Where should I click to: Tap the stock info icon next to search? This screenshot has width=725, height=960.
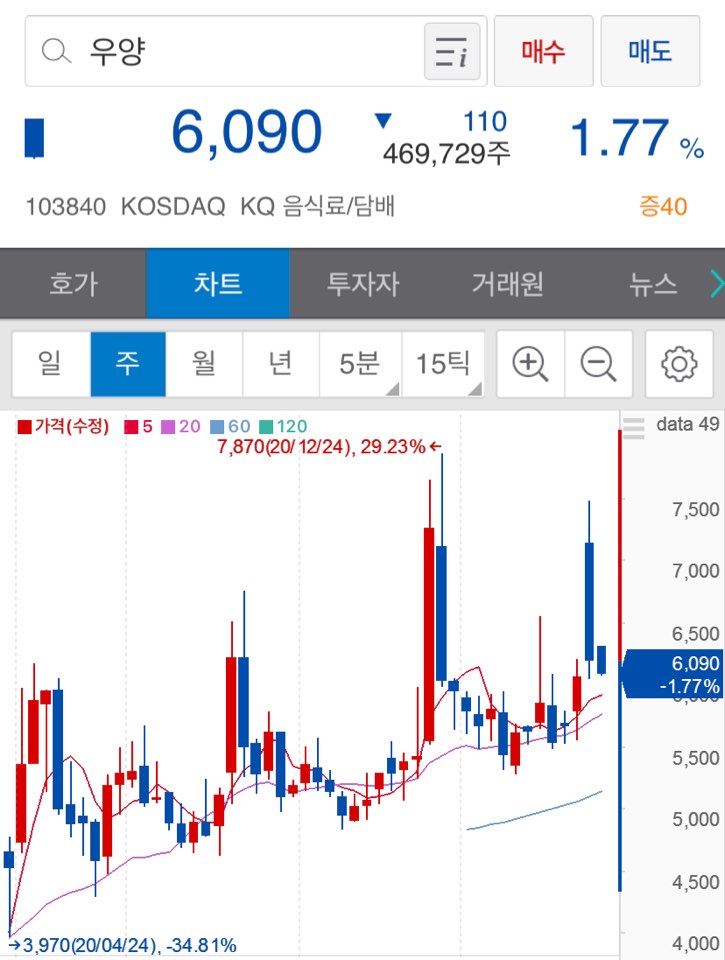(x=452, y=50)
